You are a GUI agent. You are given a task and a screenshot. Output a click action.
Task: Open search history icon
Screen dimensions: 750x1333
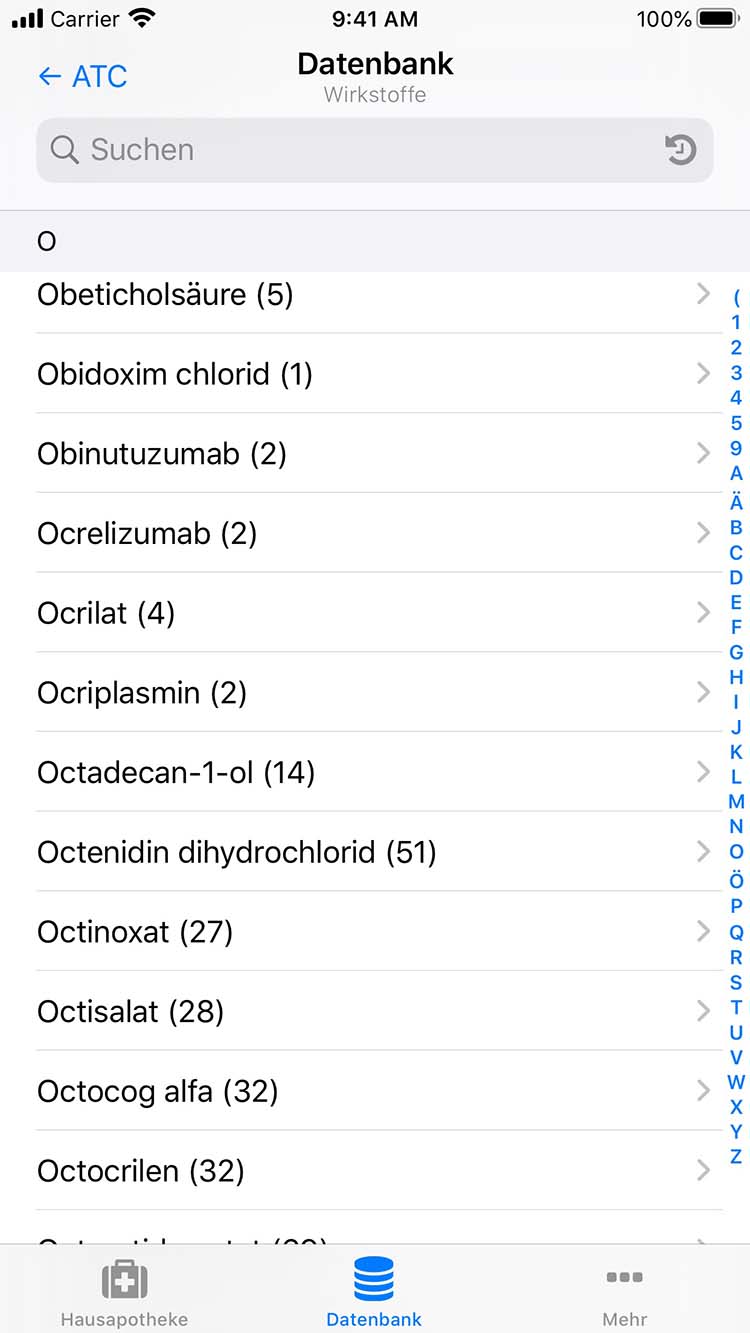(681, 150)
